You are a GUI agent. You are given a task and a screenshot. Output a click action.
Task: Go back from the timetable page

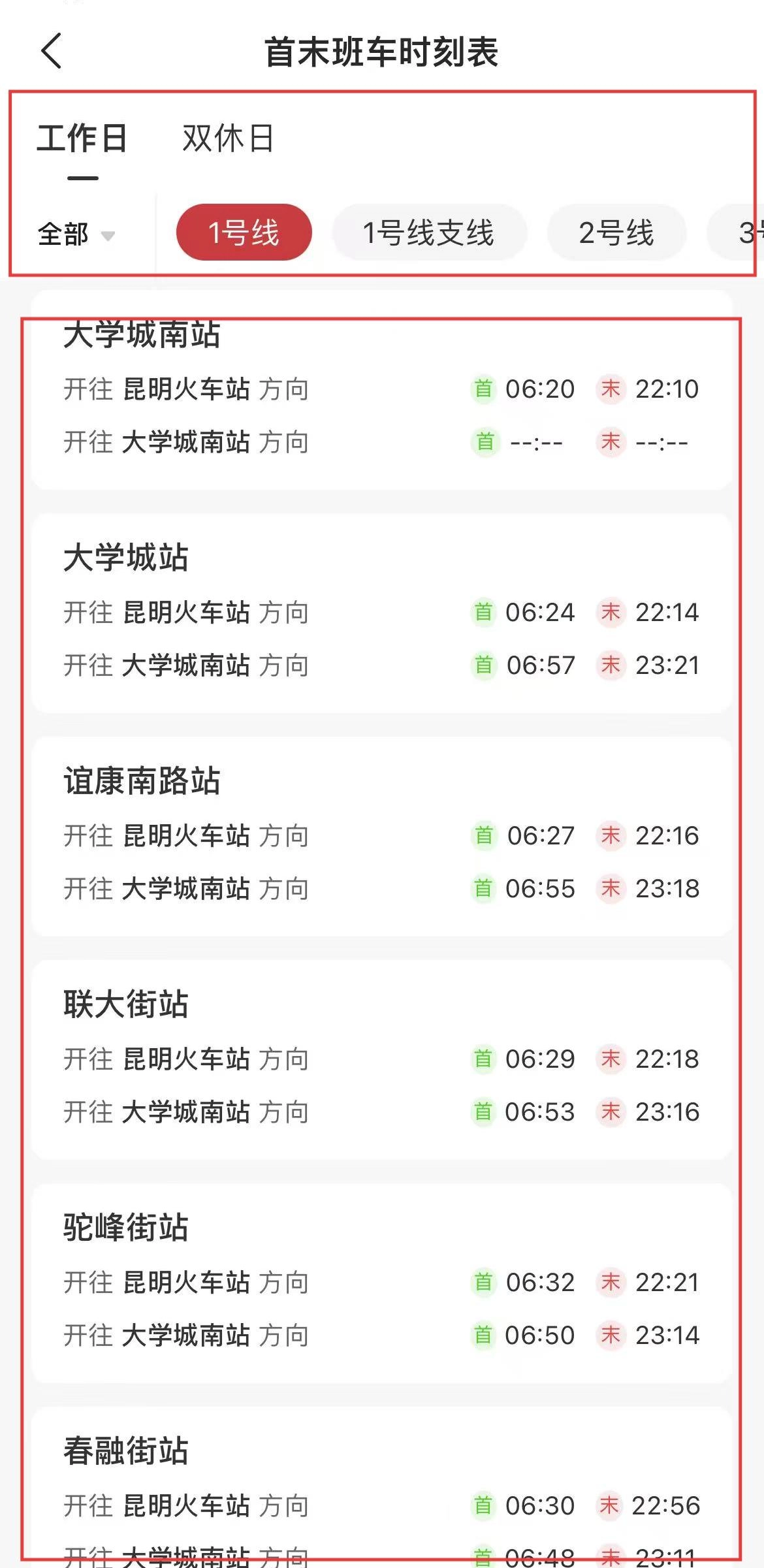coord(52,51)
